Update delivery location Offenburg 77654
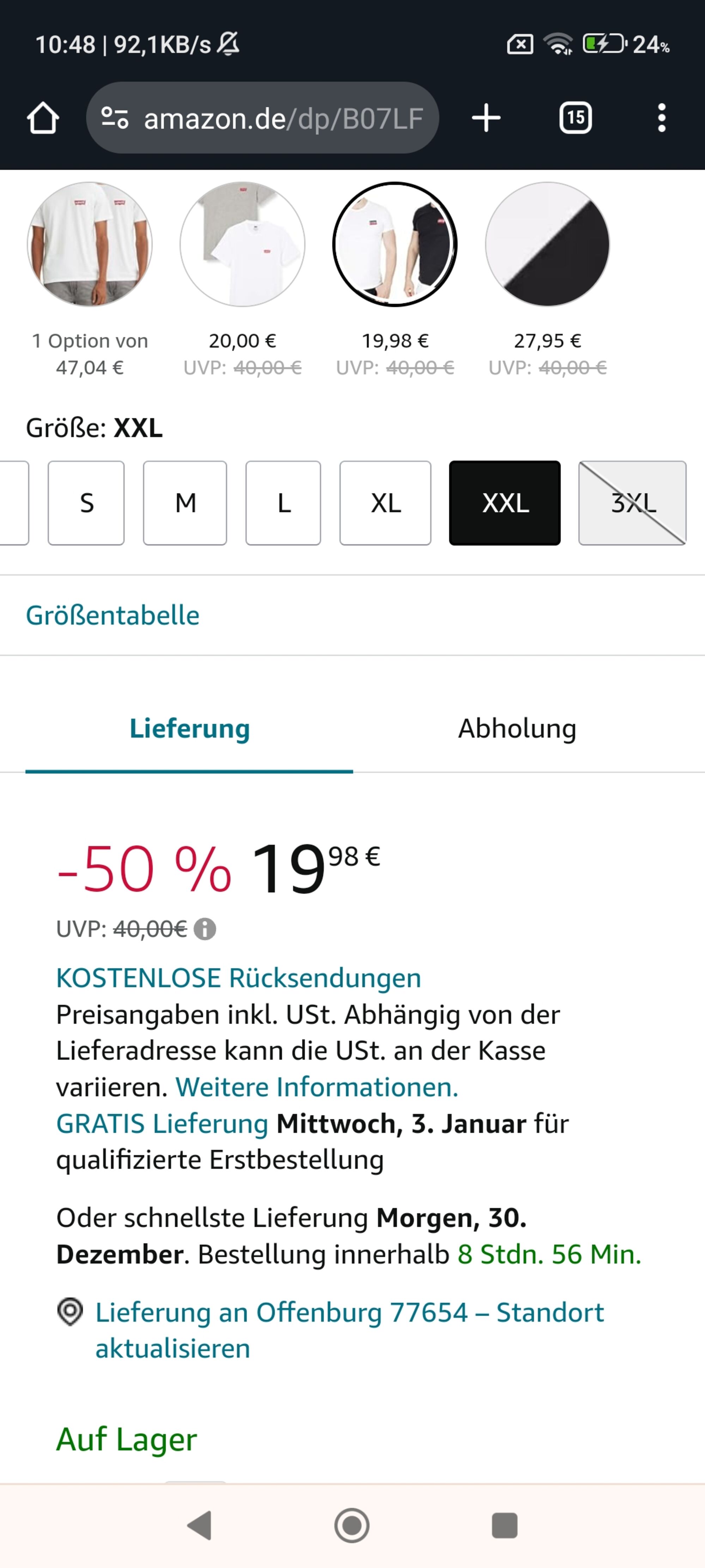This screenshot has height=1568, width=705. [x=350, y=1330]
